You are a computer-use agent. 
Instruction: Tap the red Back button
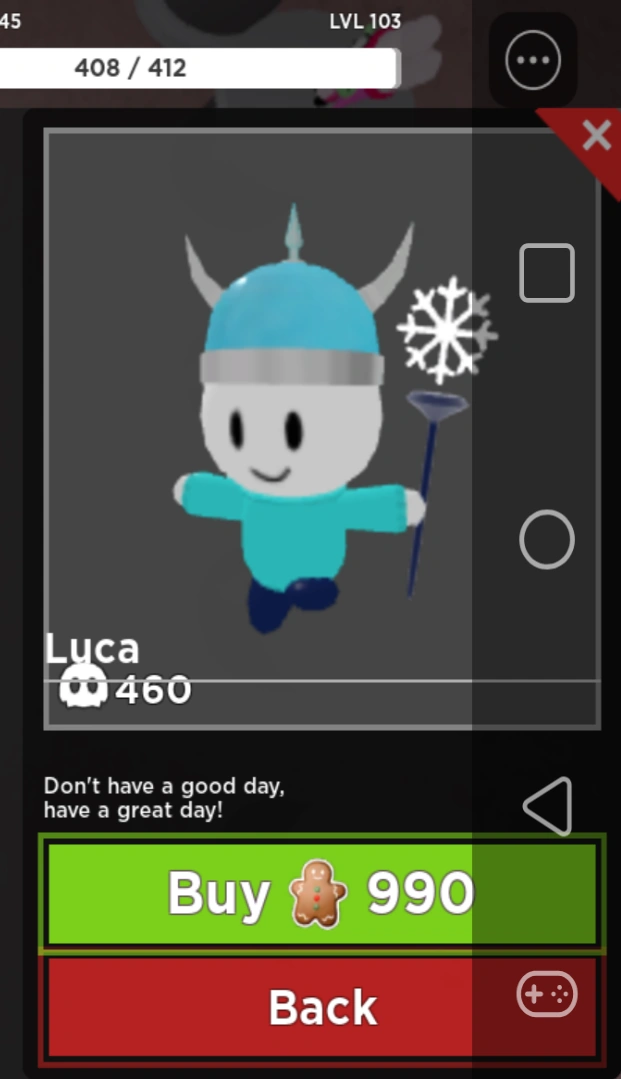click(x=320, y=1008)
